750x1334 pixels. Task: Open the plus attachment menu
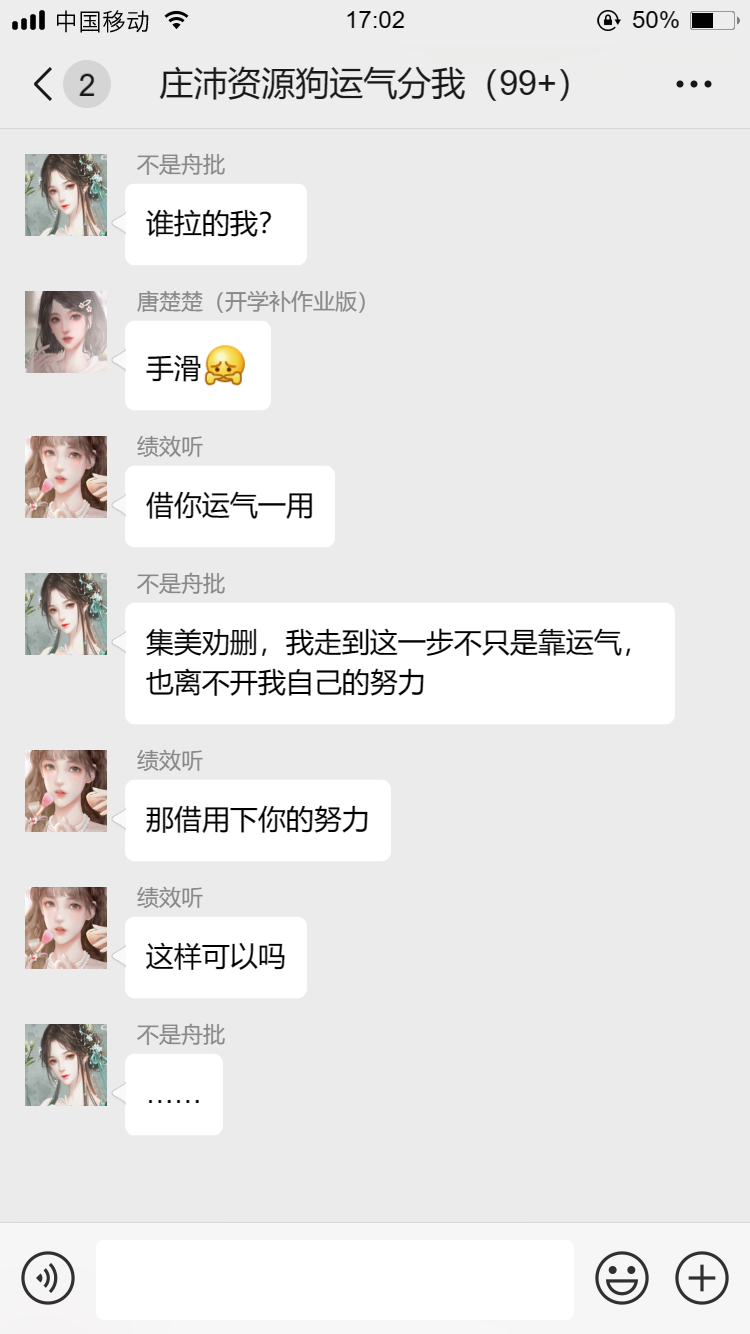[x=702, y=1278]
